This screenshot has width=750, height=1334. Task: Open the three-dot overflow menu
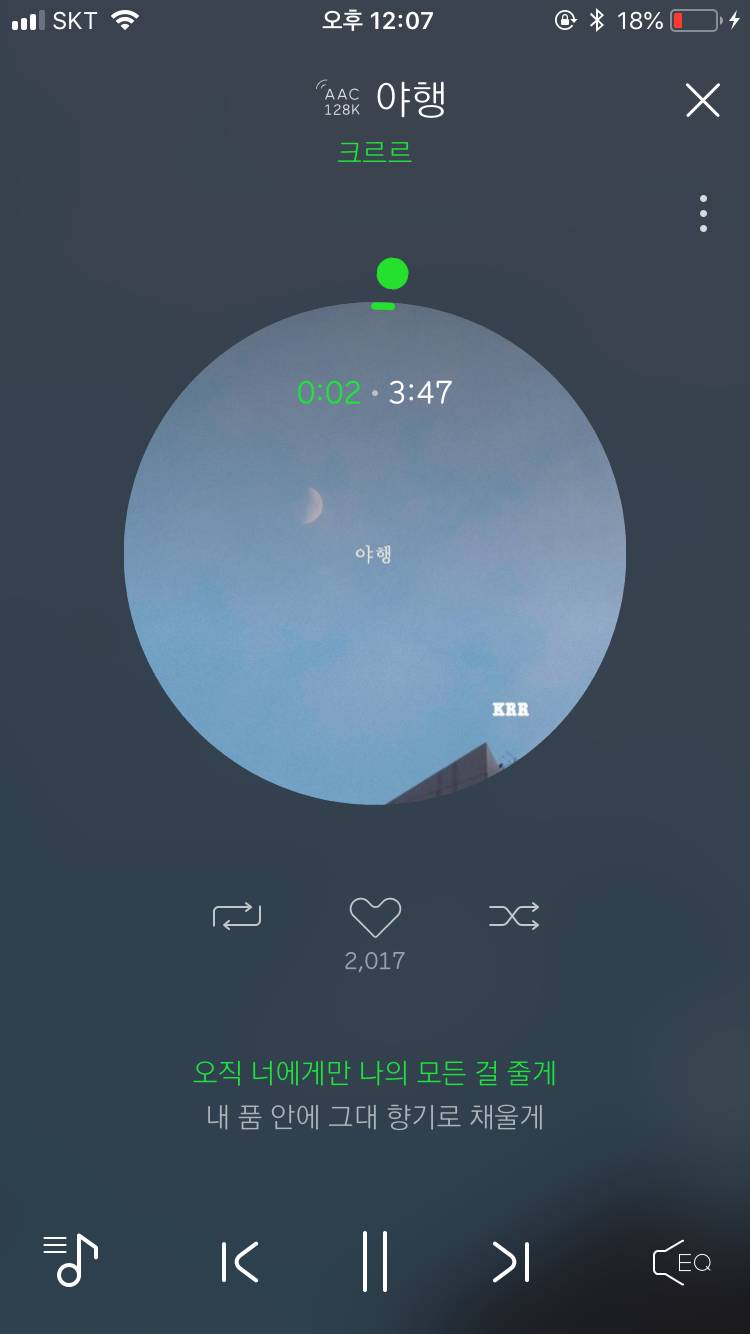coord(703,214)
